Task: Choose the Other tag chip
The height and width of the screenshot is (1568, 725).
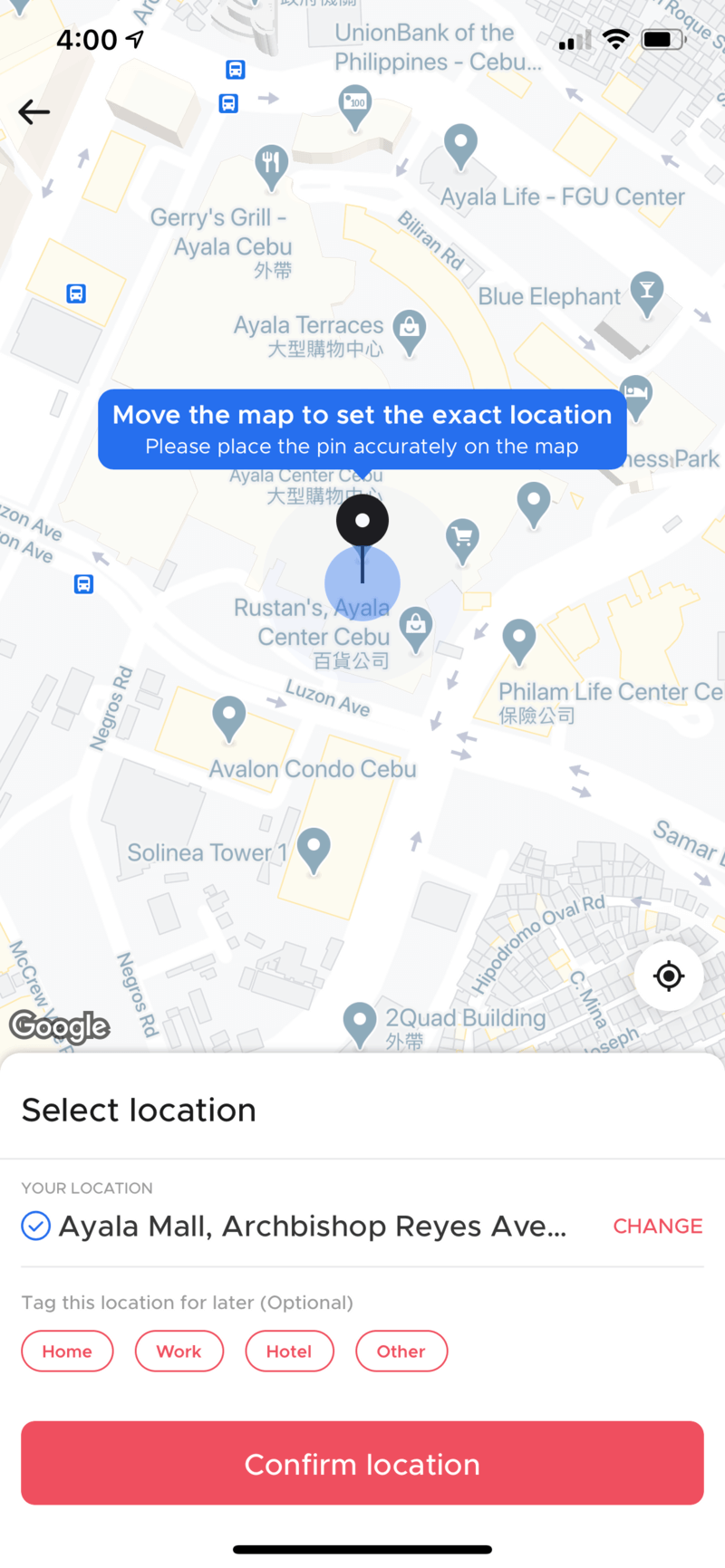Action: tap(401, 1351)
